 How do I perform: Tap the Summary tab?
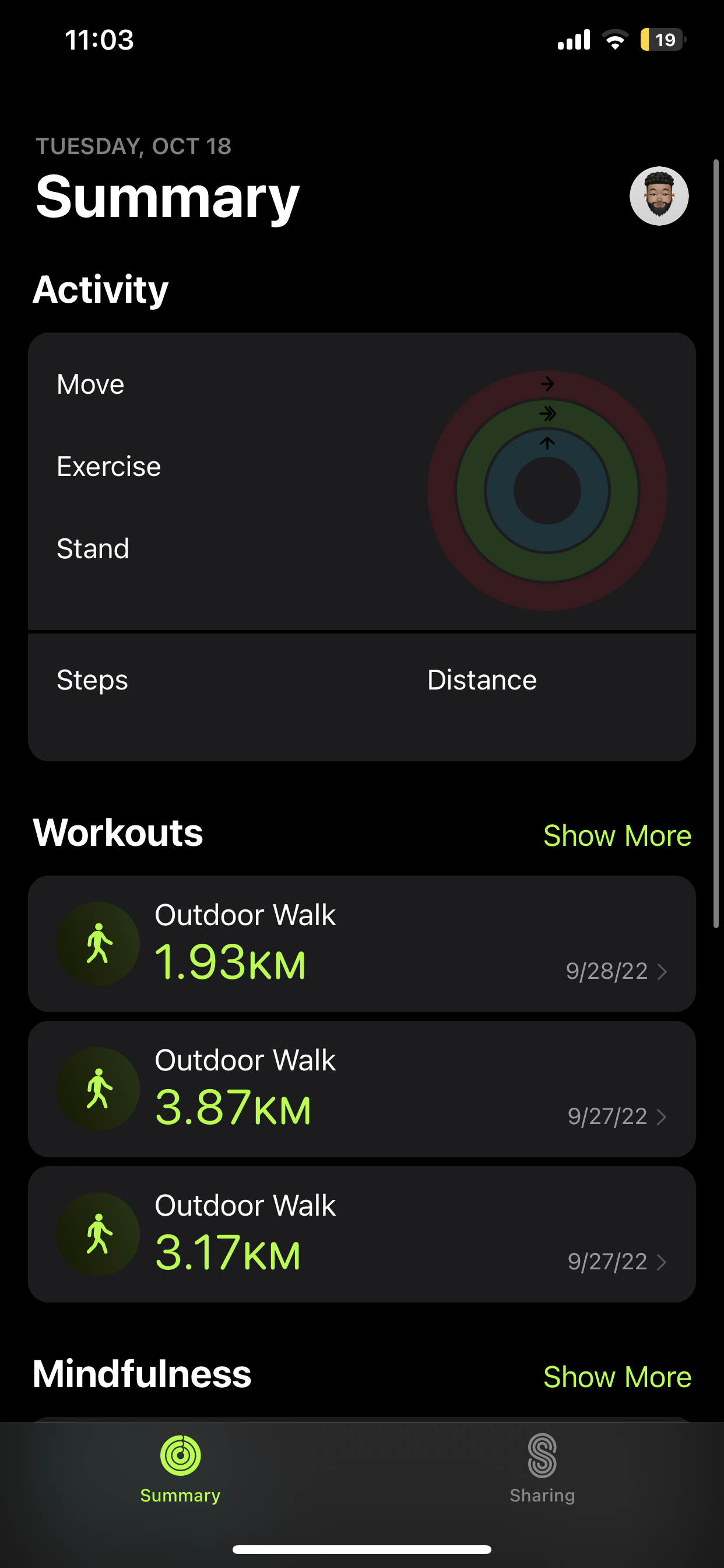[x=180, y=1468]
